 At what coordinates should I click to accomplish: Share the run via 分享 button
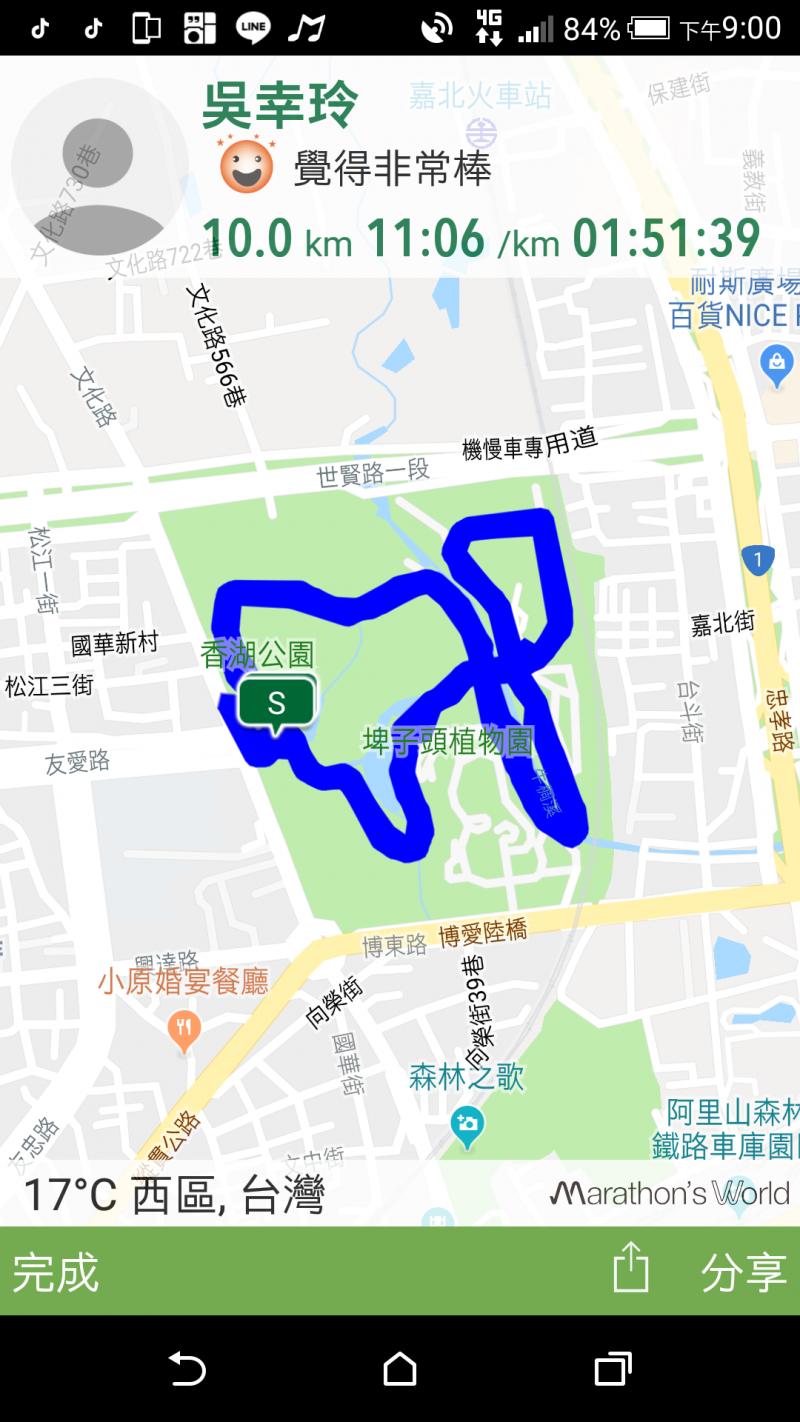742,1272
